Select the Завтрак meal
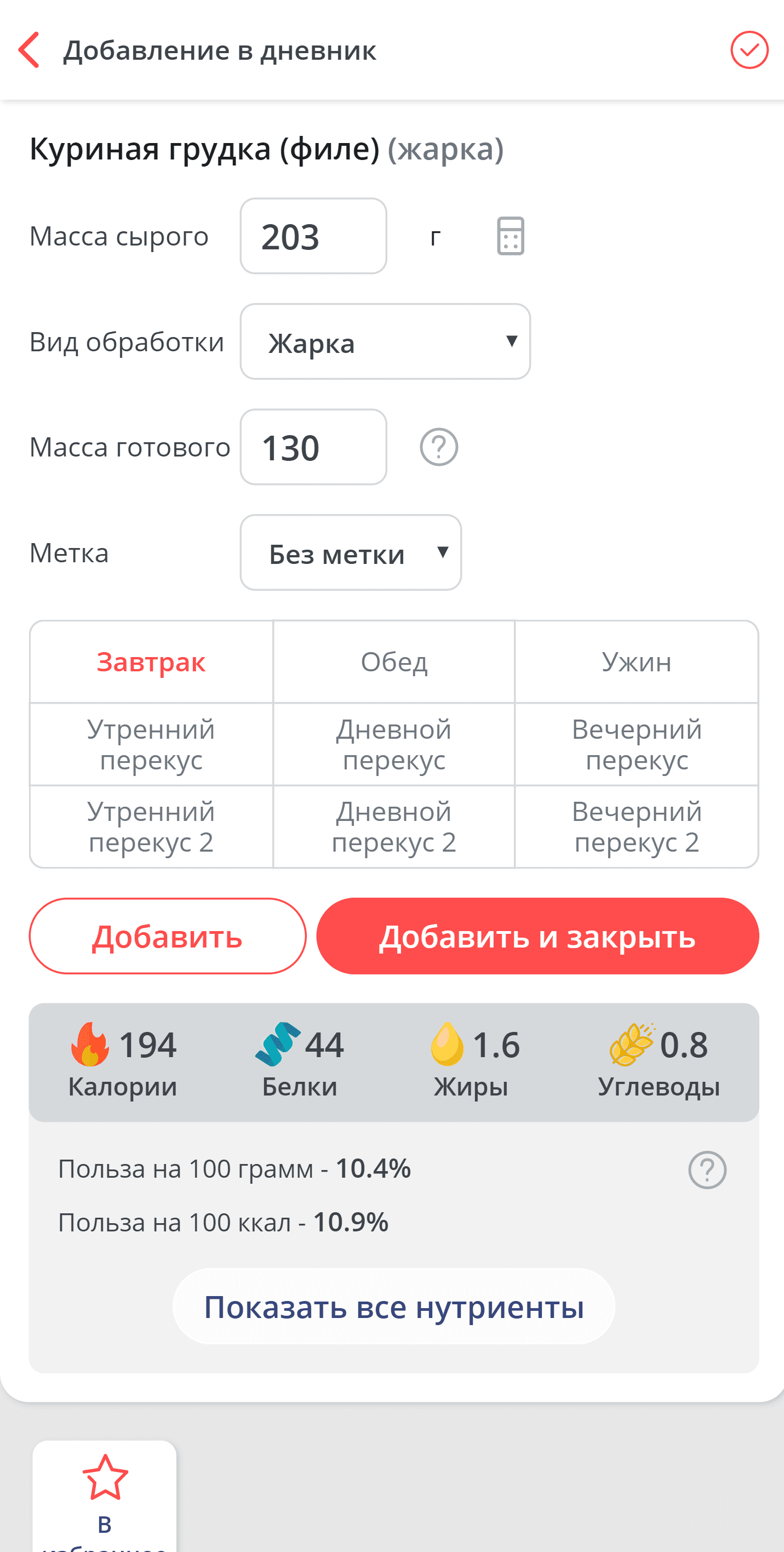The height and width of the screenshot is (1552, 784). point(151,662)
